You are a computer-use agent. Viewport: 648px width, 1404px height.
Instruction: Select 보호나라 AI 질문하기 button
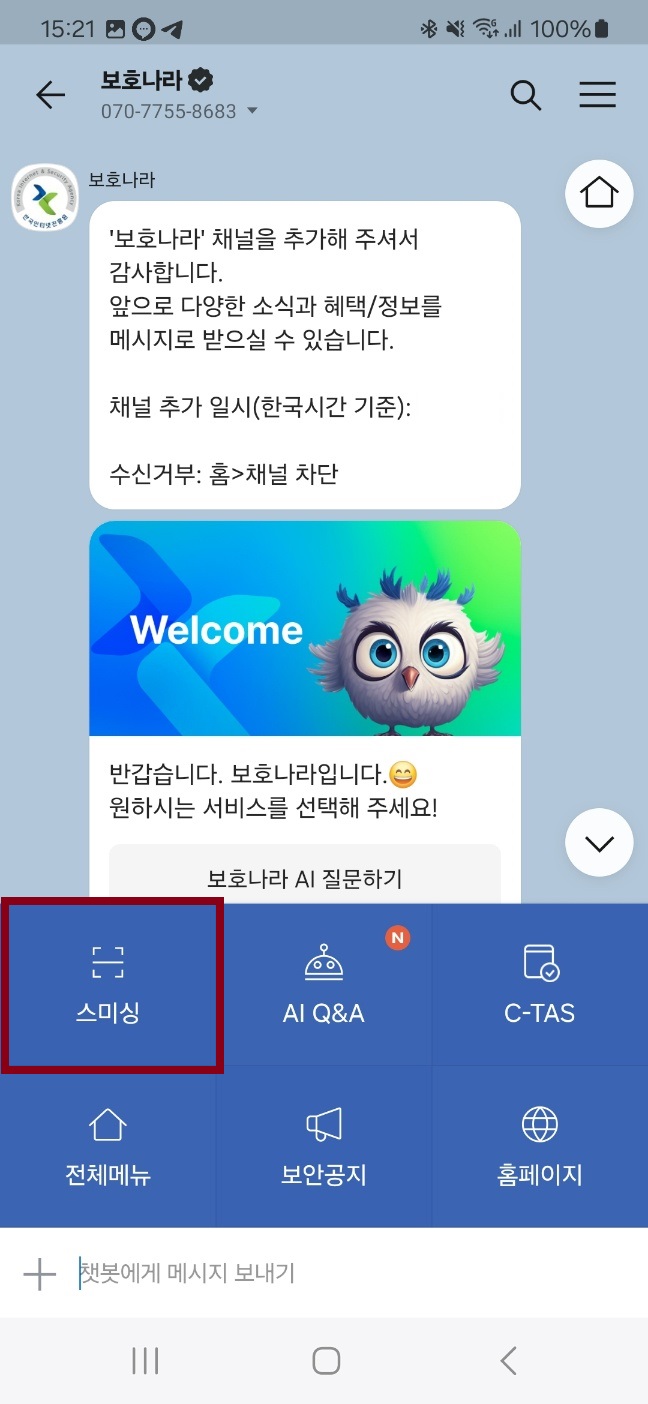coord(304,878)
